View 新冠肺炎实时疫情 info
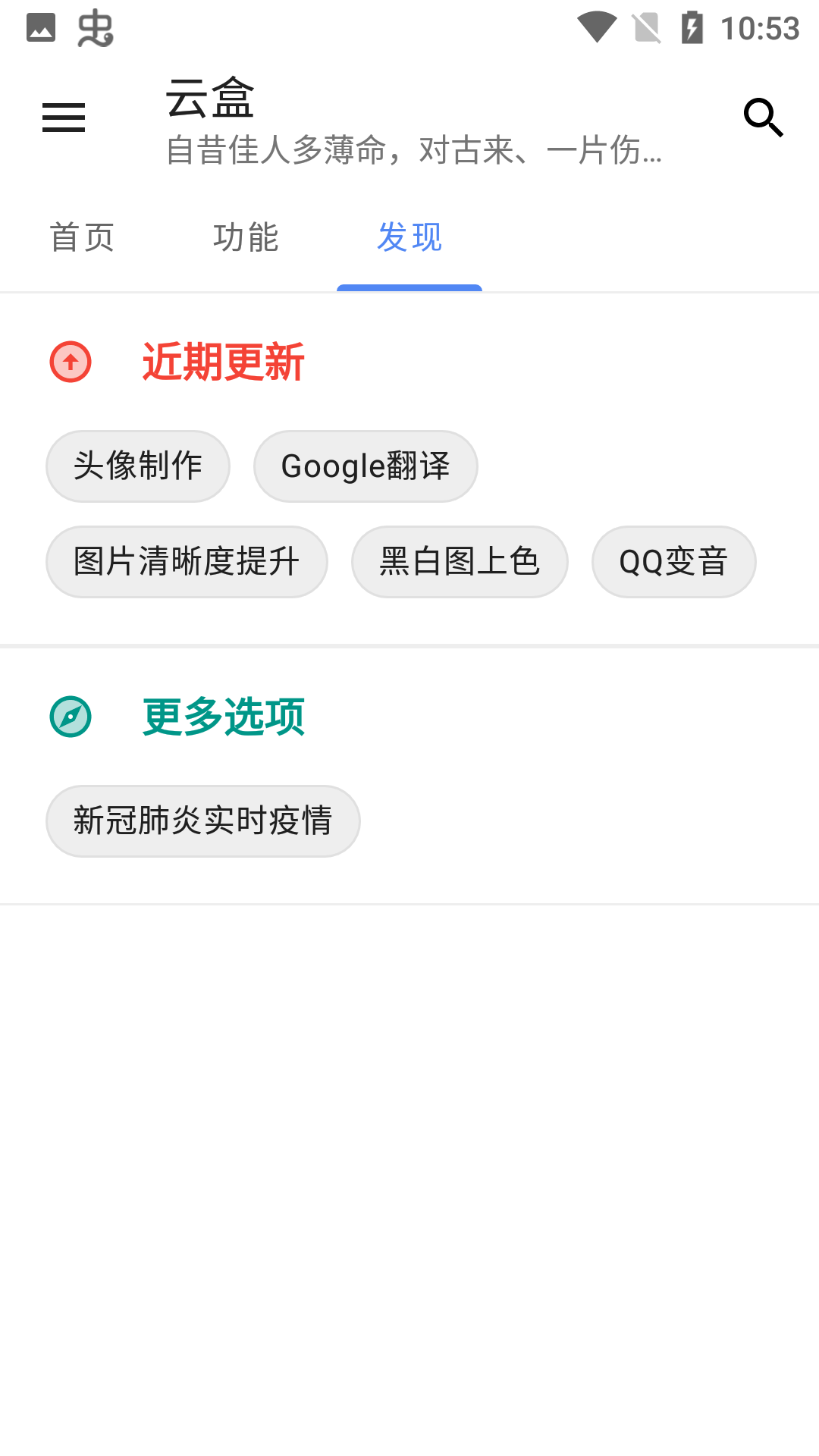The width and height of the screenshot is (819, 1456). pyautogui.click(x=203, y=821)
